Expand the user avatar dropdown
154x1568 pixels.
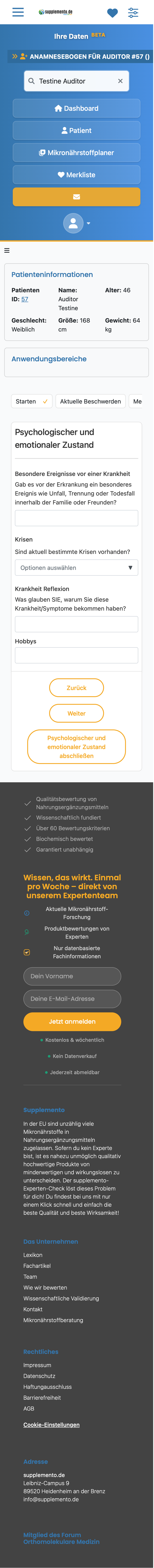(77, 223)
